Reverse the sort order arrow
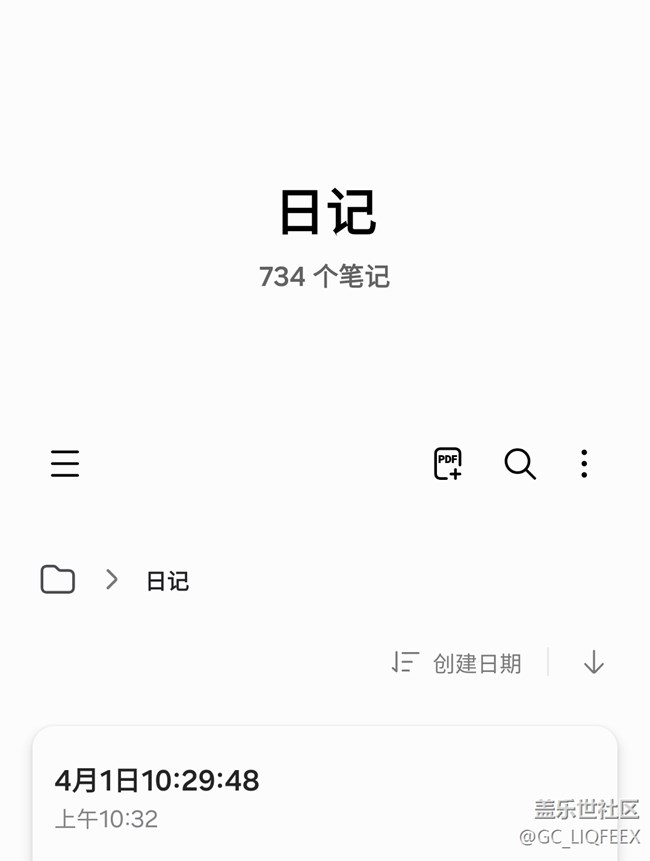The width and height of the screenshot is (650, 861). coord(594,663)
